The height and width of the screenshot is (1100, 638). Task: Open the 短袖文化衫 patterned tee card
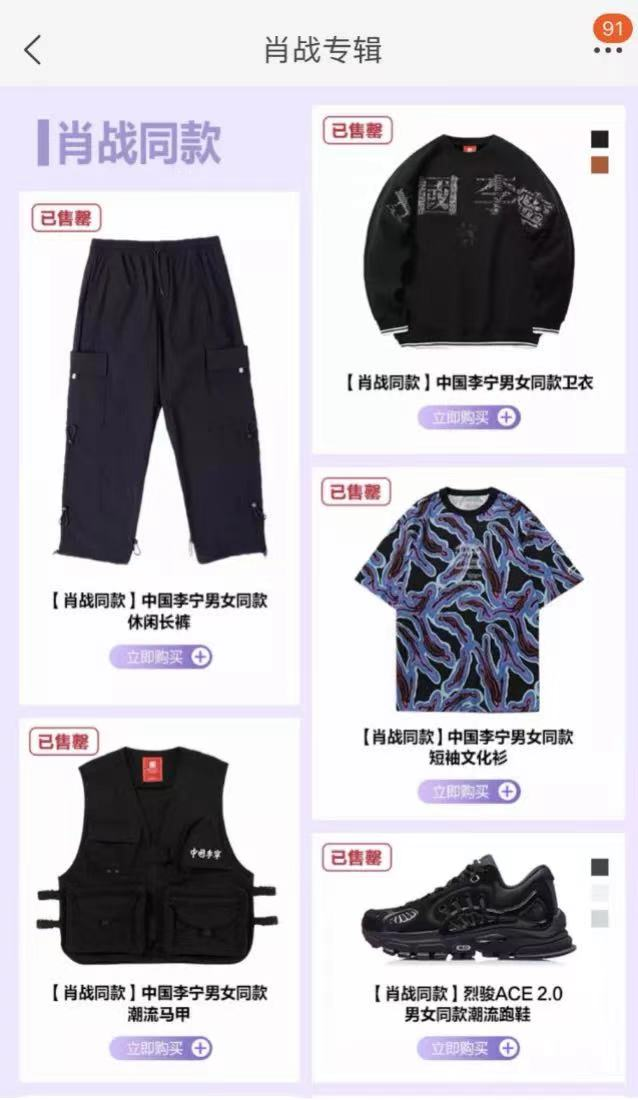click(468, 600)
